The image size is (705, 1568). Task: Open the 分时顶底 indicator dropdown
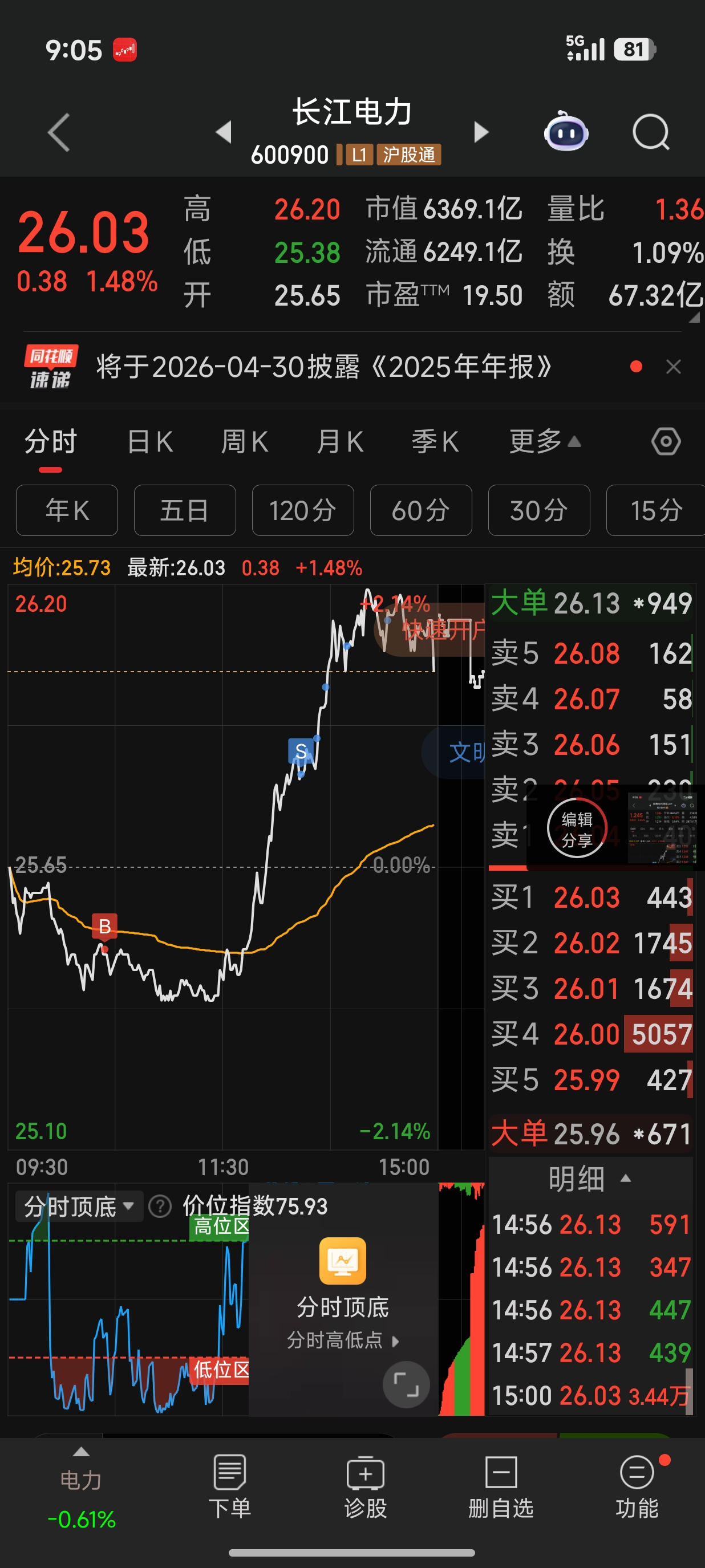point(79,1207)
